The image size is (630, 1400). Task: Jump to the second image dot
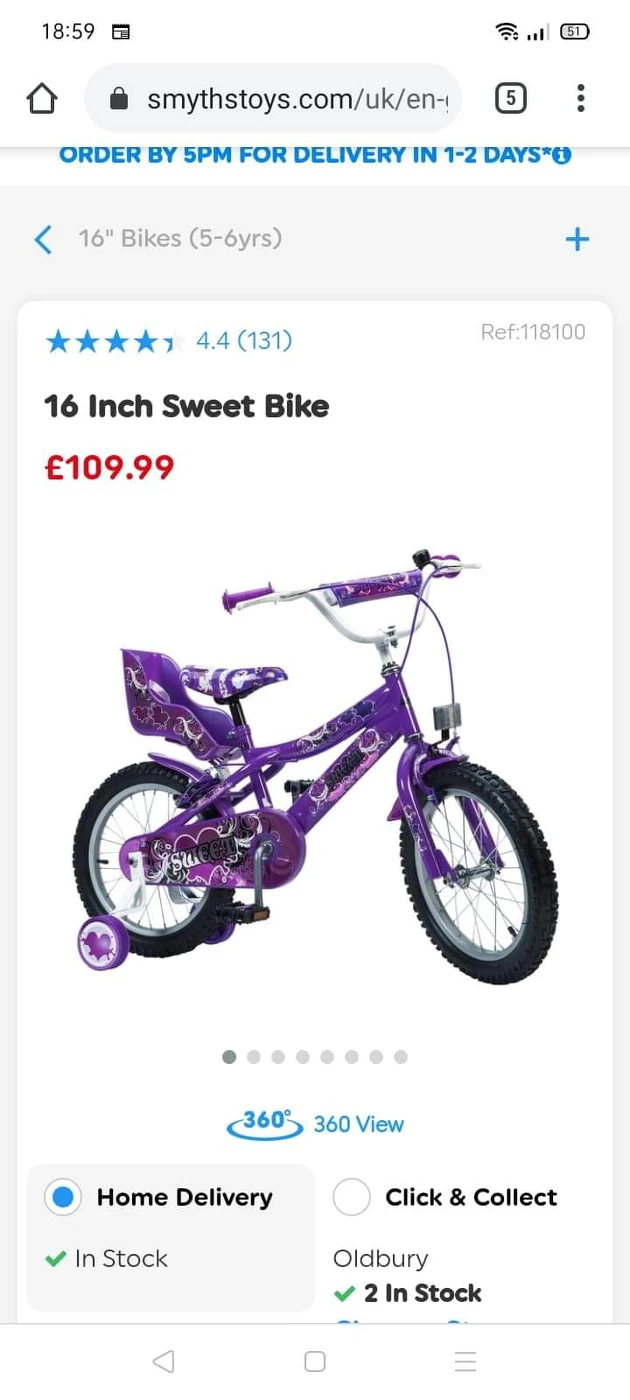[x=254, y=1057]
